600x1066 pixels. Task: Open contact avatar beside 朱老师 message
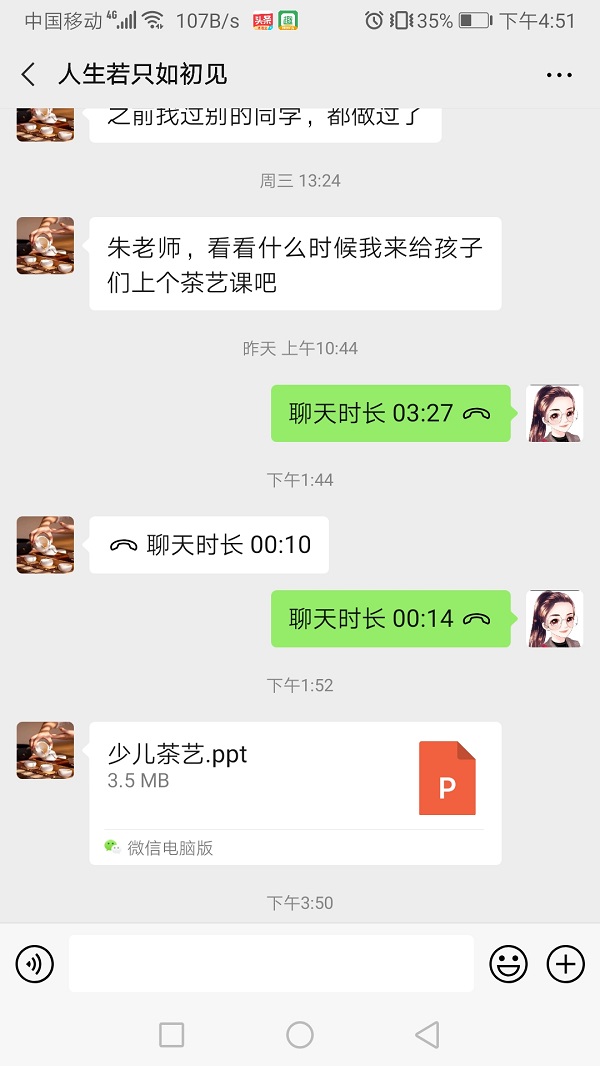click(46, 246)
